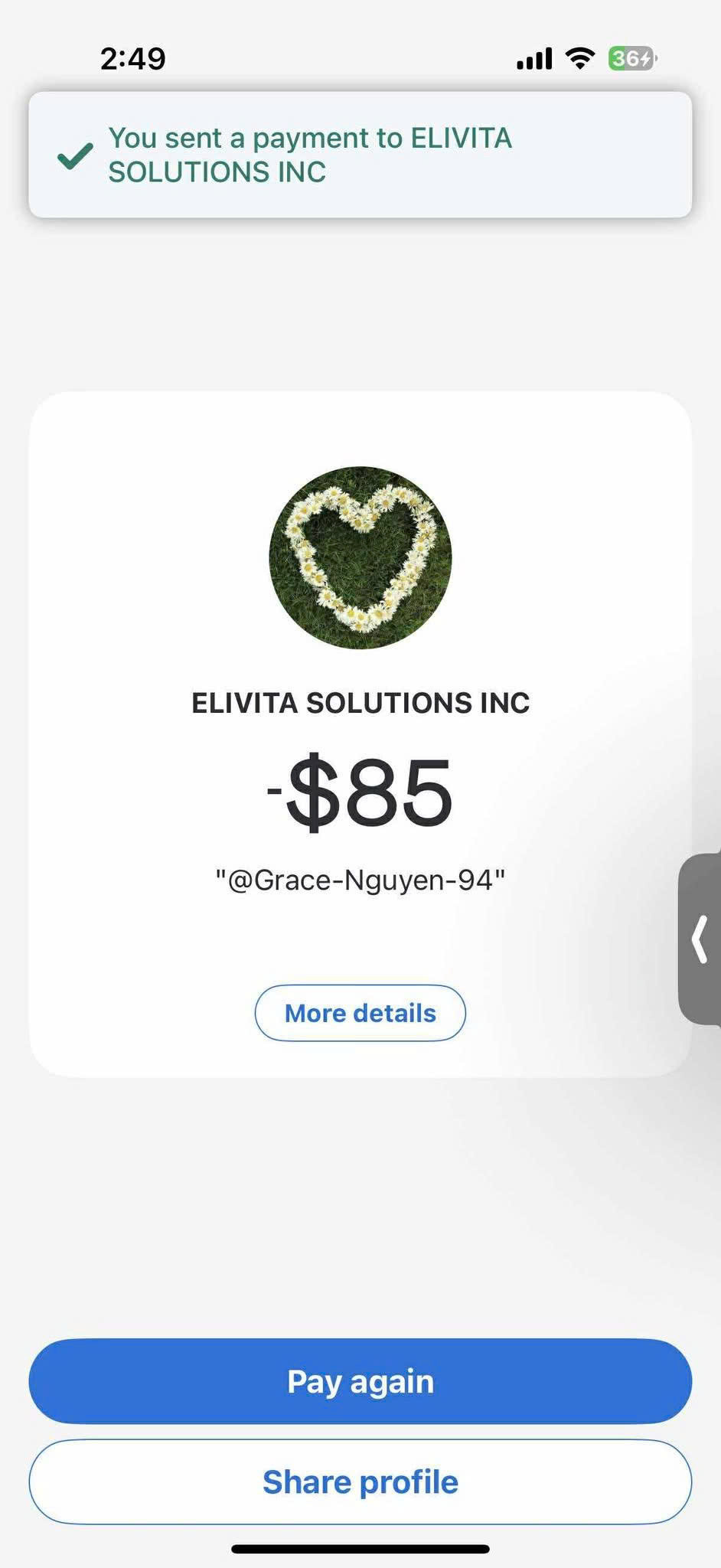Open More details for the payment
The width and height of the screenshot is (721, 1568).
(x=360, y=1013)
